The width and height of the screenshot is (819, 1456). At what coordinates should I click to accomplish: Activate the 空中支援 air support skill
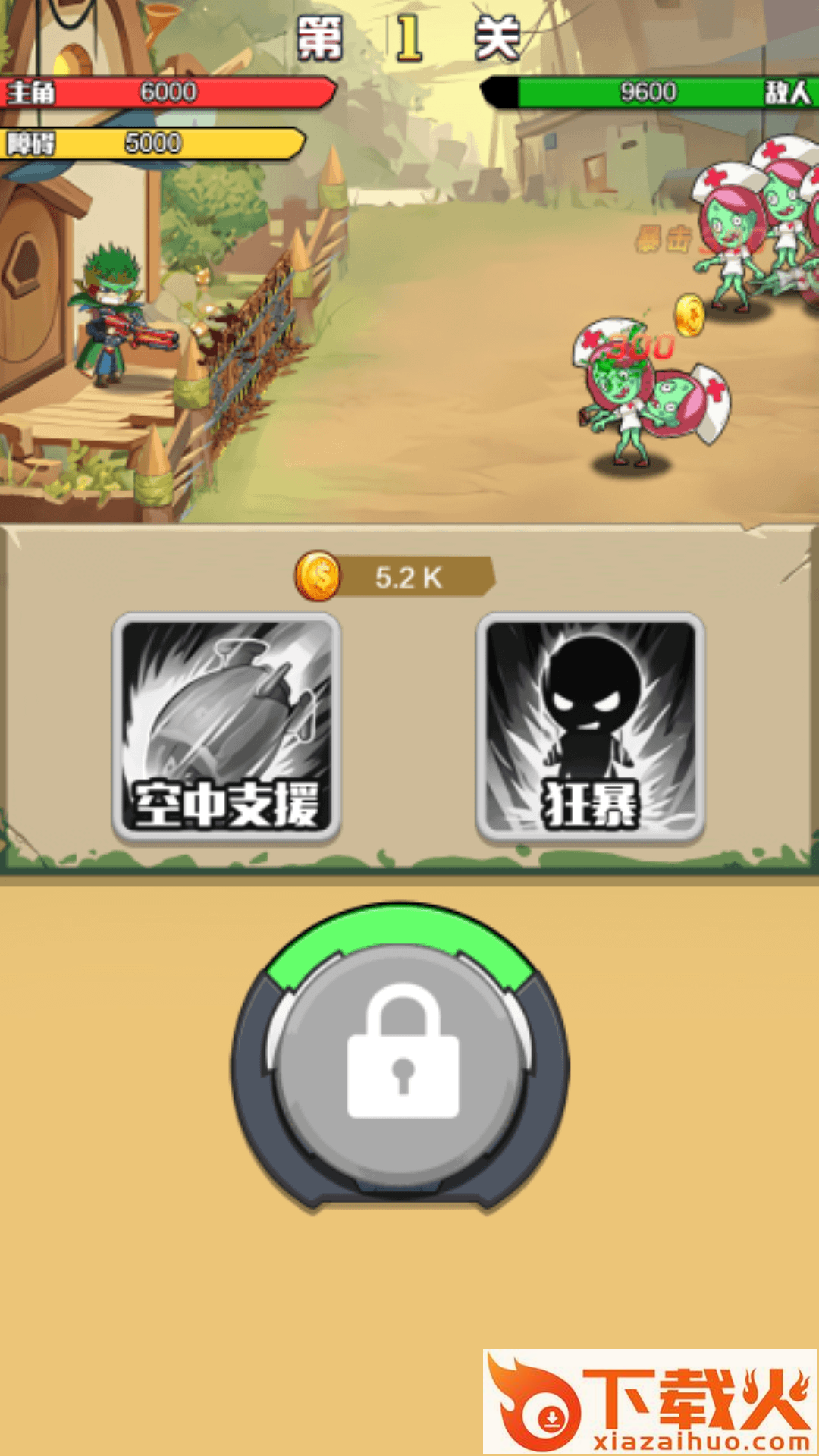(x=226, y=726)
